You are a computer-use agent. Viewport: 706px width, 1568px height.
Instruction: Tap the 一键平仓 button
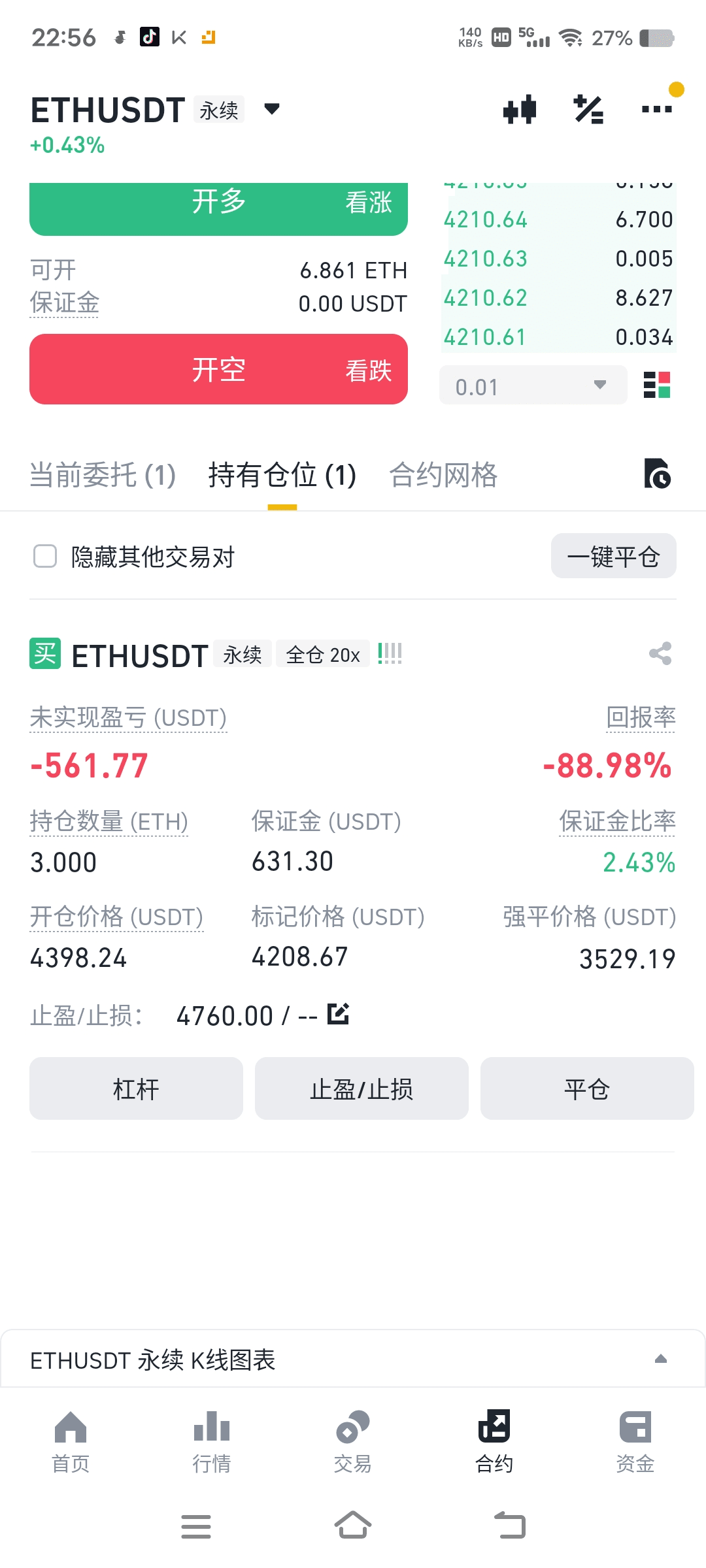(x=613, y=557)
